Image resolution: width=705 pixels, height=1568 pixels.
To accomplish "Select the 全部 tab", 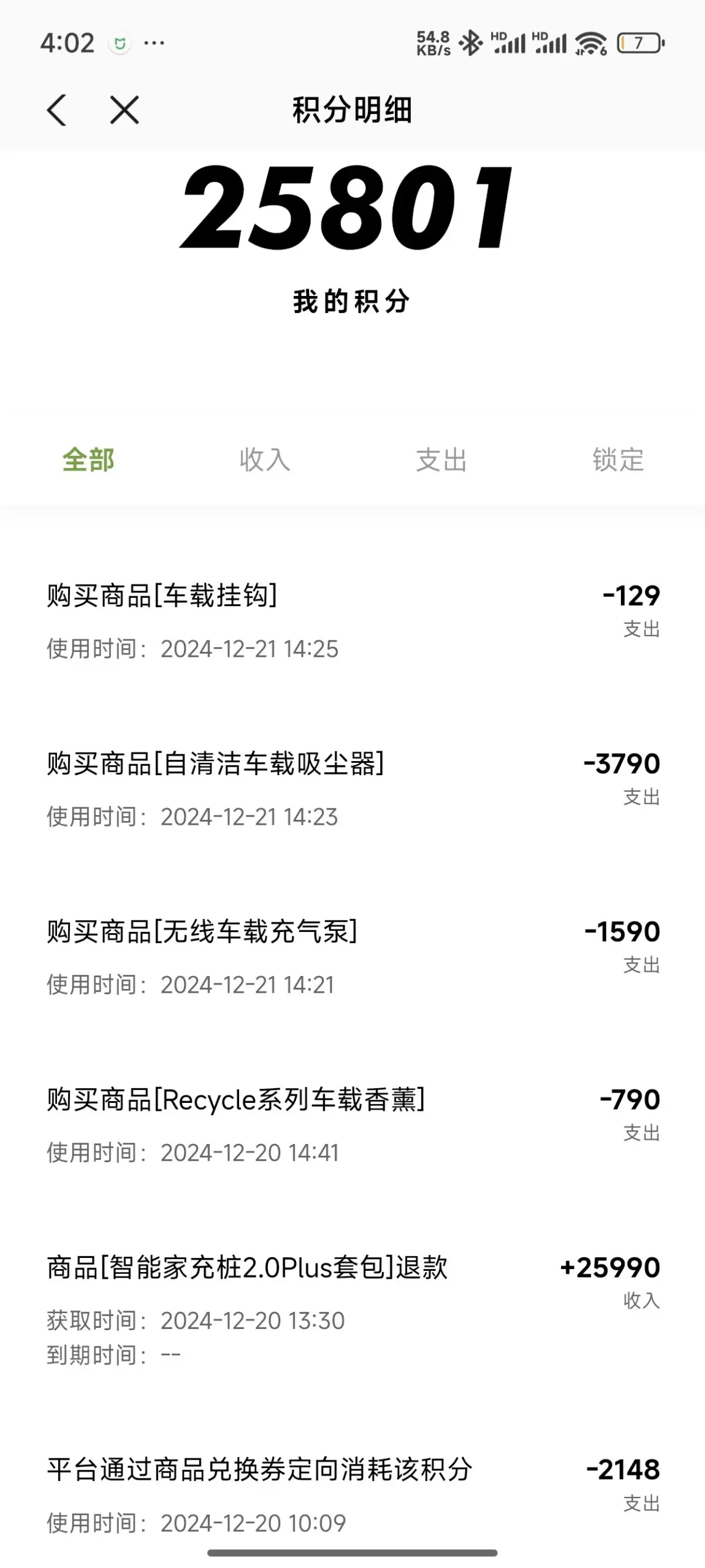I will click(x=88, y=460).
